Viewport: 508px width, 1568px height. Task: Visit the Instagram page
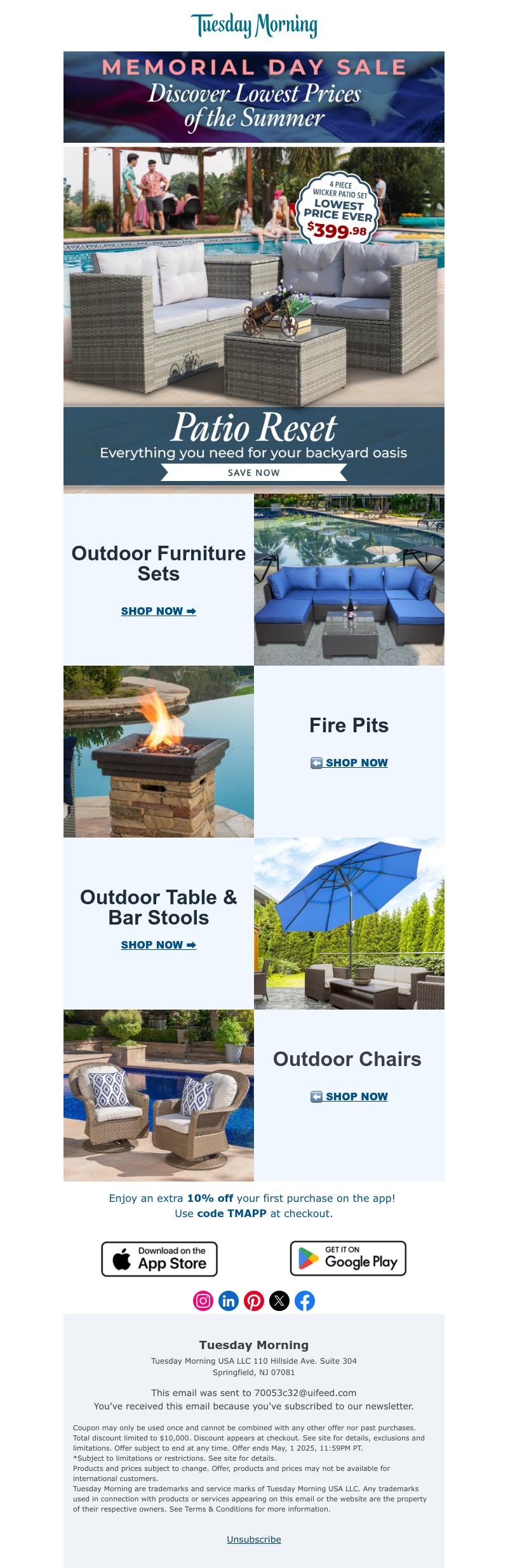203,1301
